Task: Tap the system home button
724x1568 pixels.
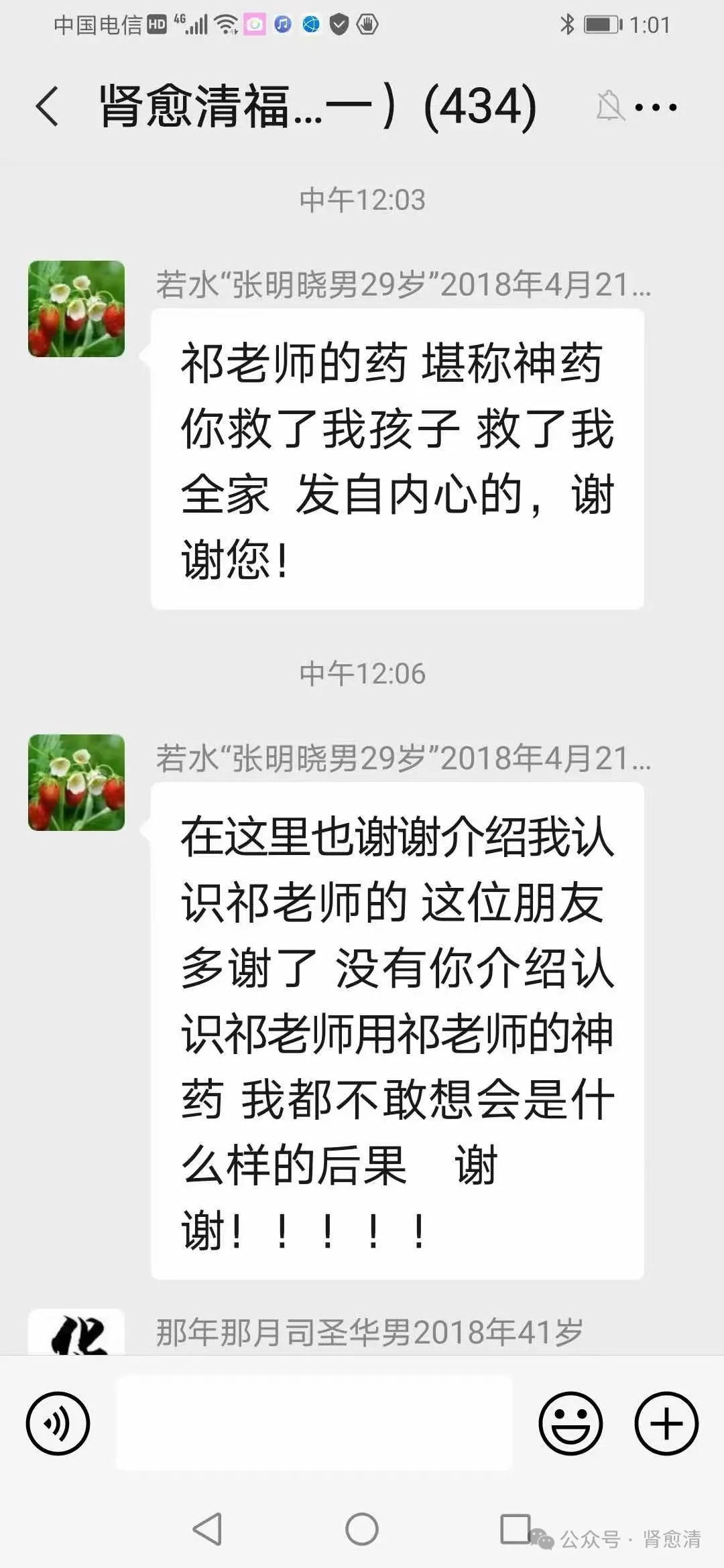Action: (x=362, y=1529)
